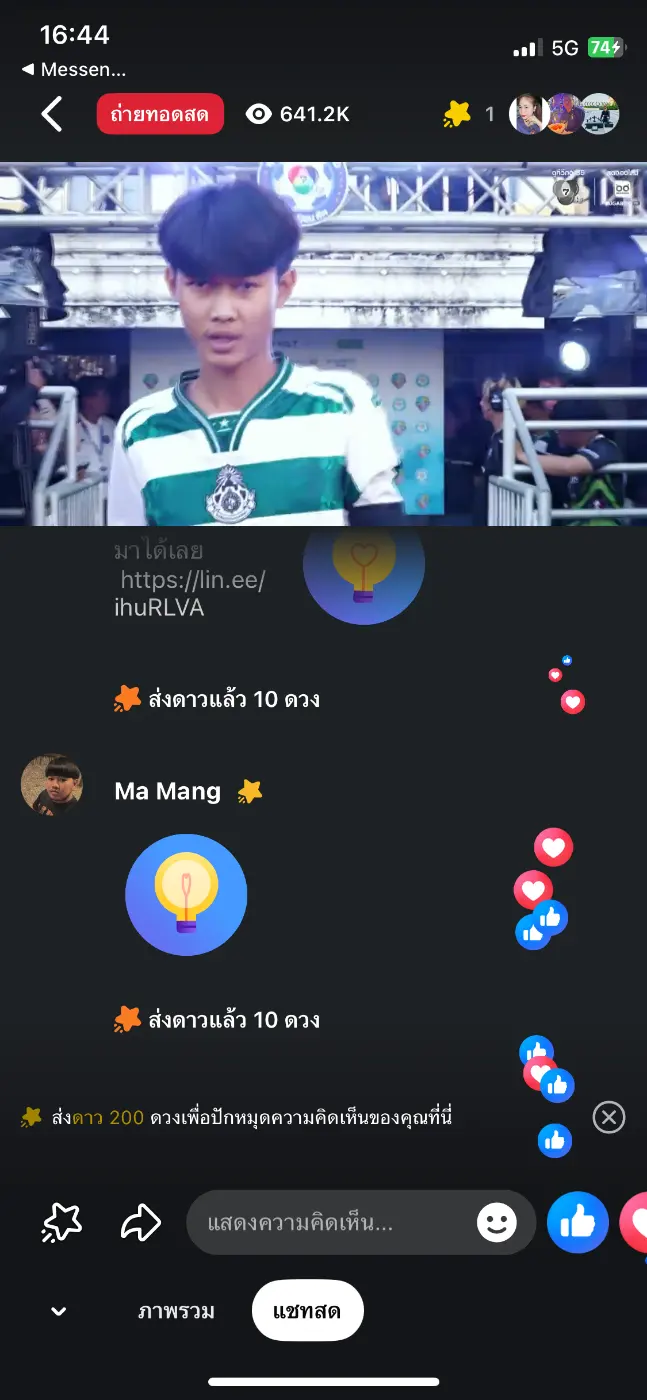This screenshot has height=1400, width=647.
Task: Open the emoji picker in comment box
Action: 497,1222
